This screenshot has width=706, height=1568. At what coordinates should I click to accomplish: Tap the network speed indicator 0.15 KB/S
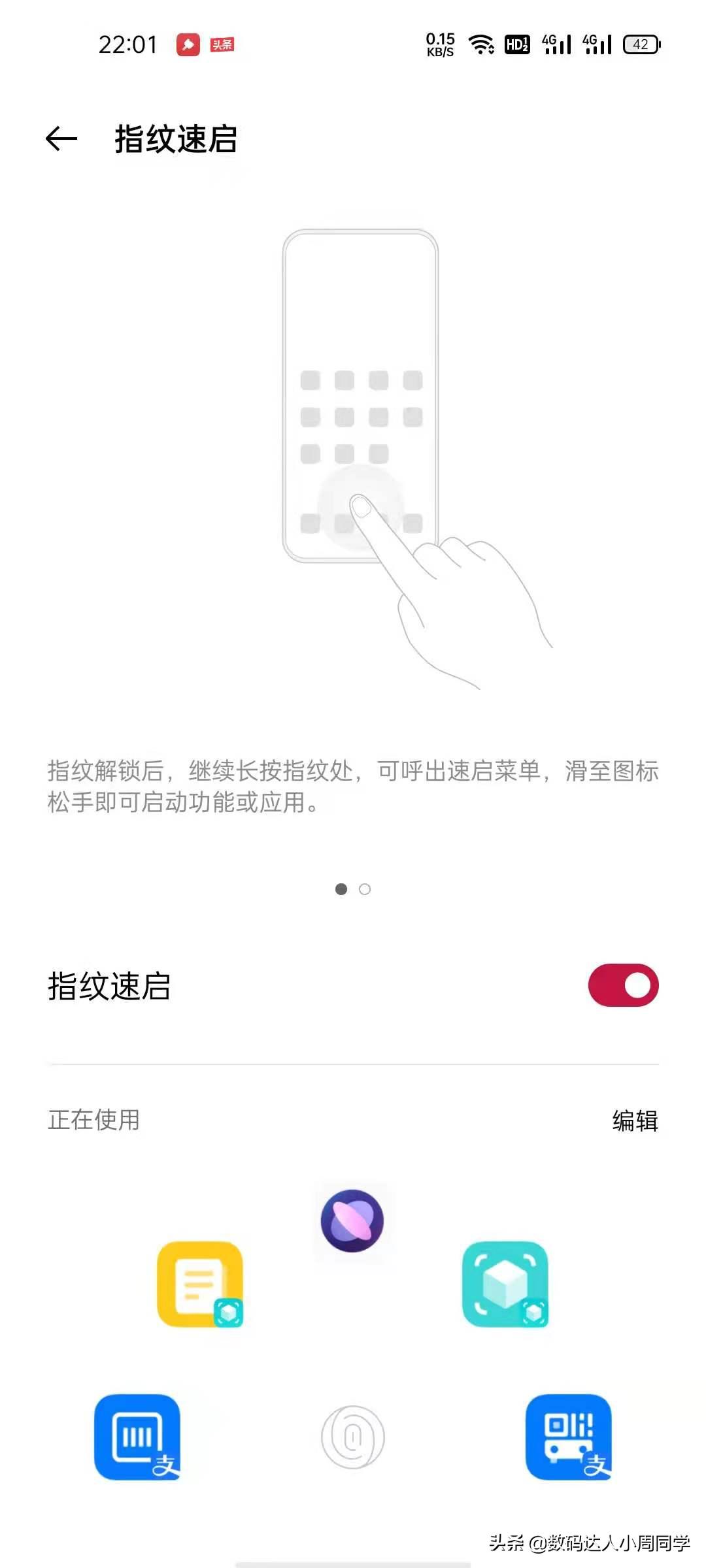(439, 44)
